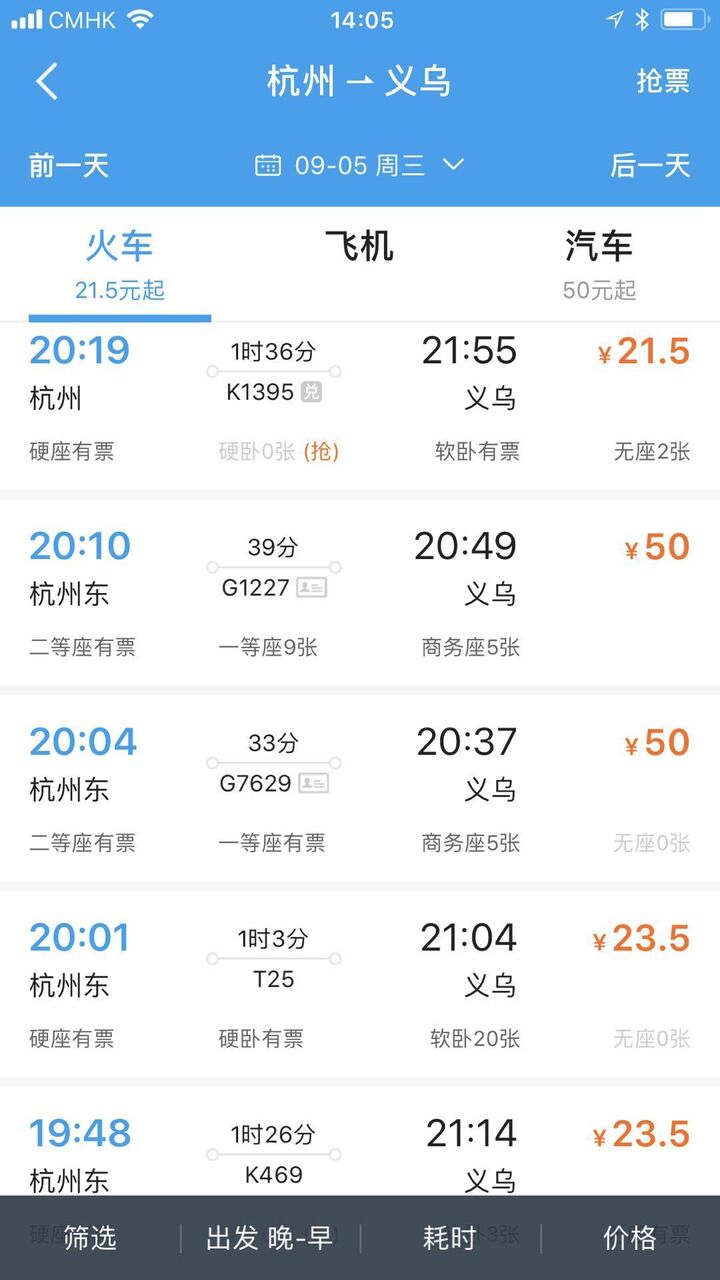
Task: Sort trains by 耗时 duration
Action: pyautogui.click(x=449, y=1238)
